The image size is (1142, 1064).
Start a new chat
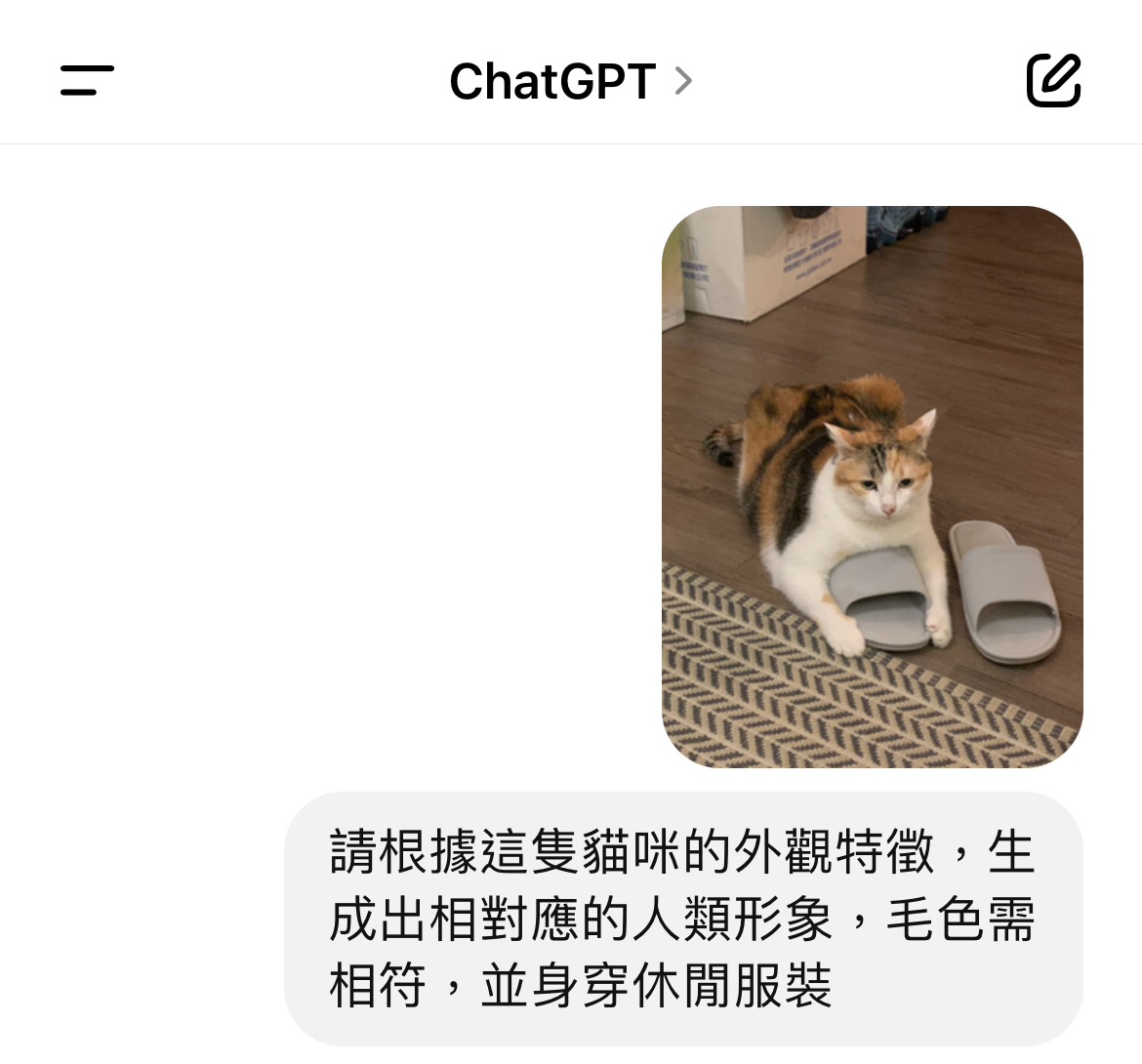tap(1053, 81)
